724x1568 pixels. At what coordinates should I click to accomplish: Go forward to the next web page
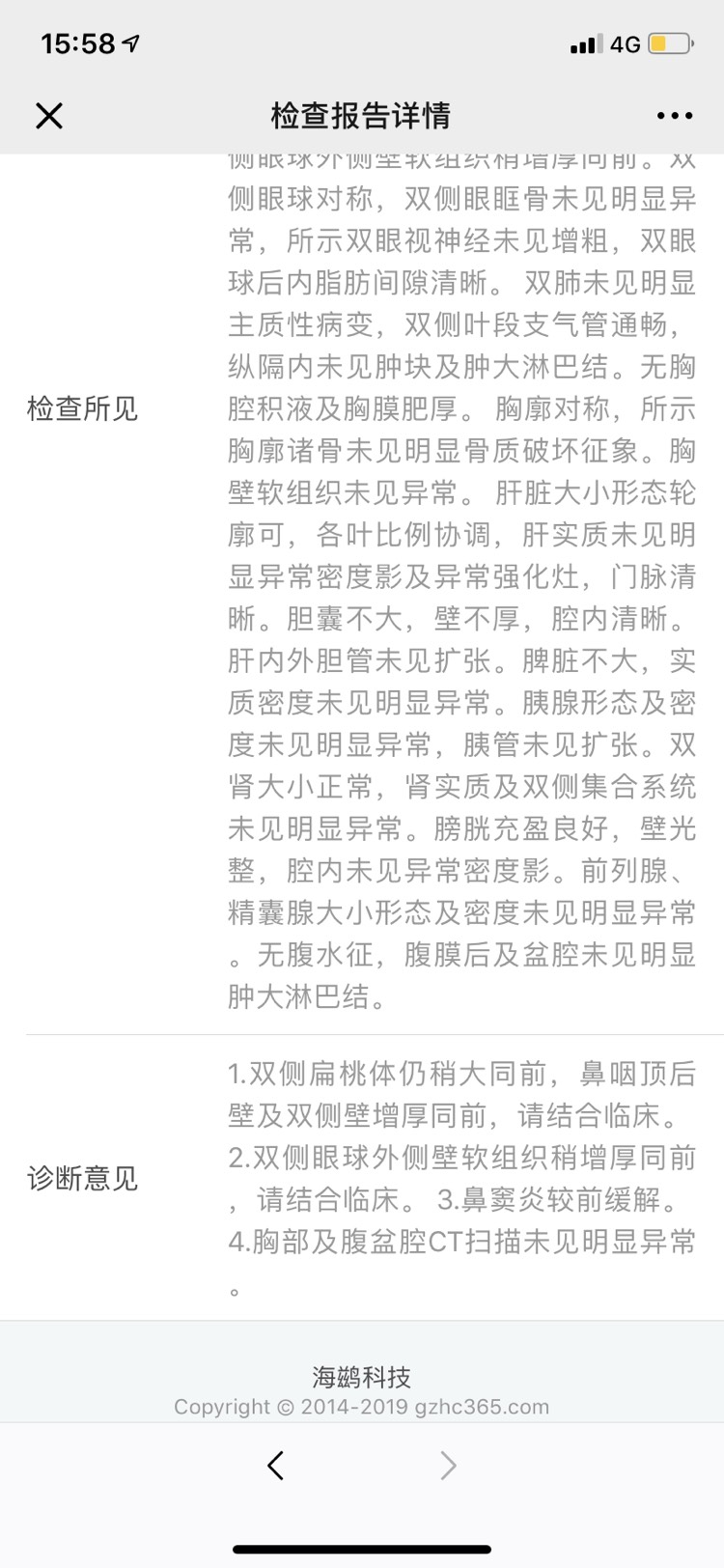click(448, 1466)
